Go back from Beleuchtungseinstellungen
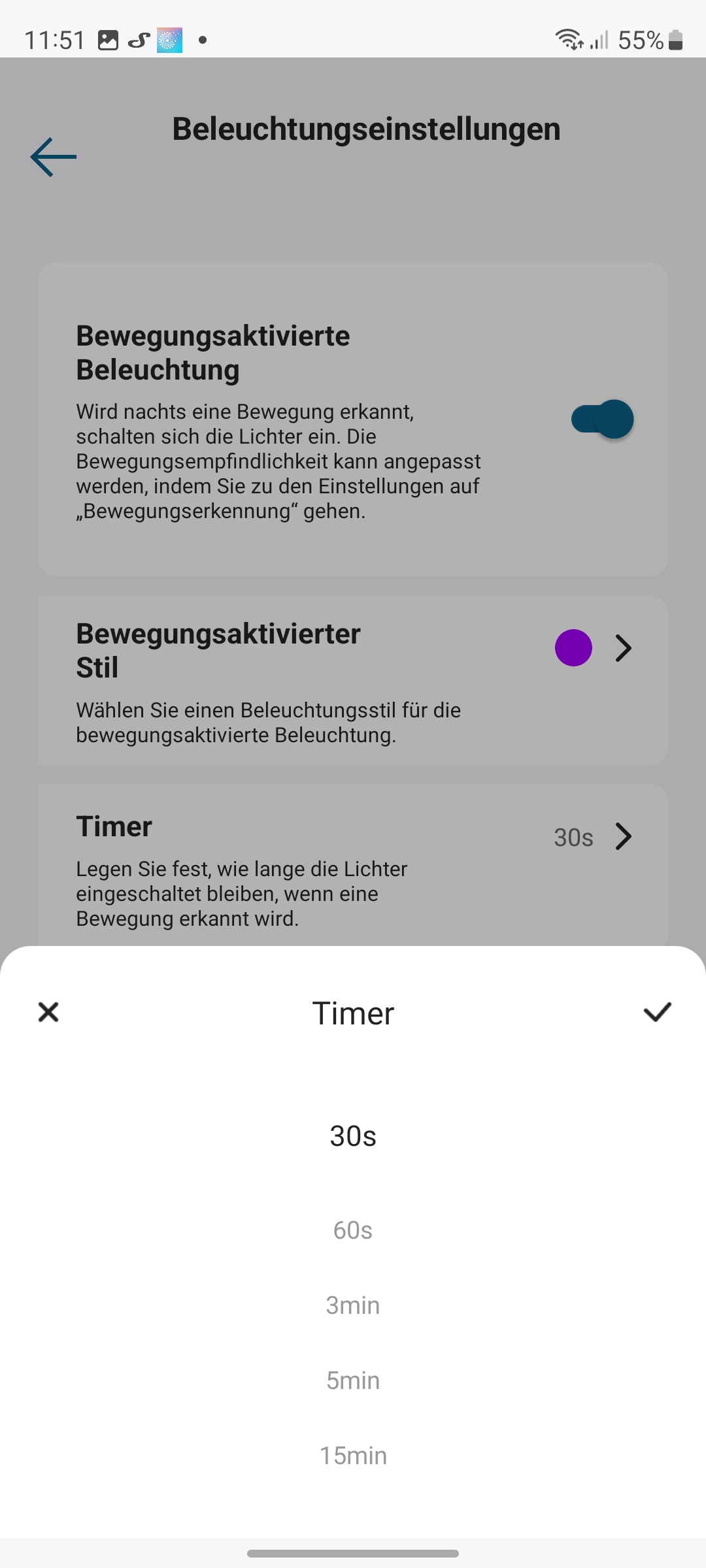The image size is (706, 1568). (54, 157)
